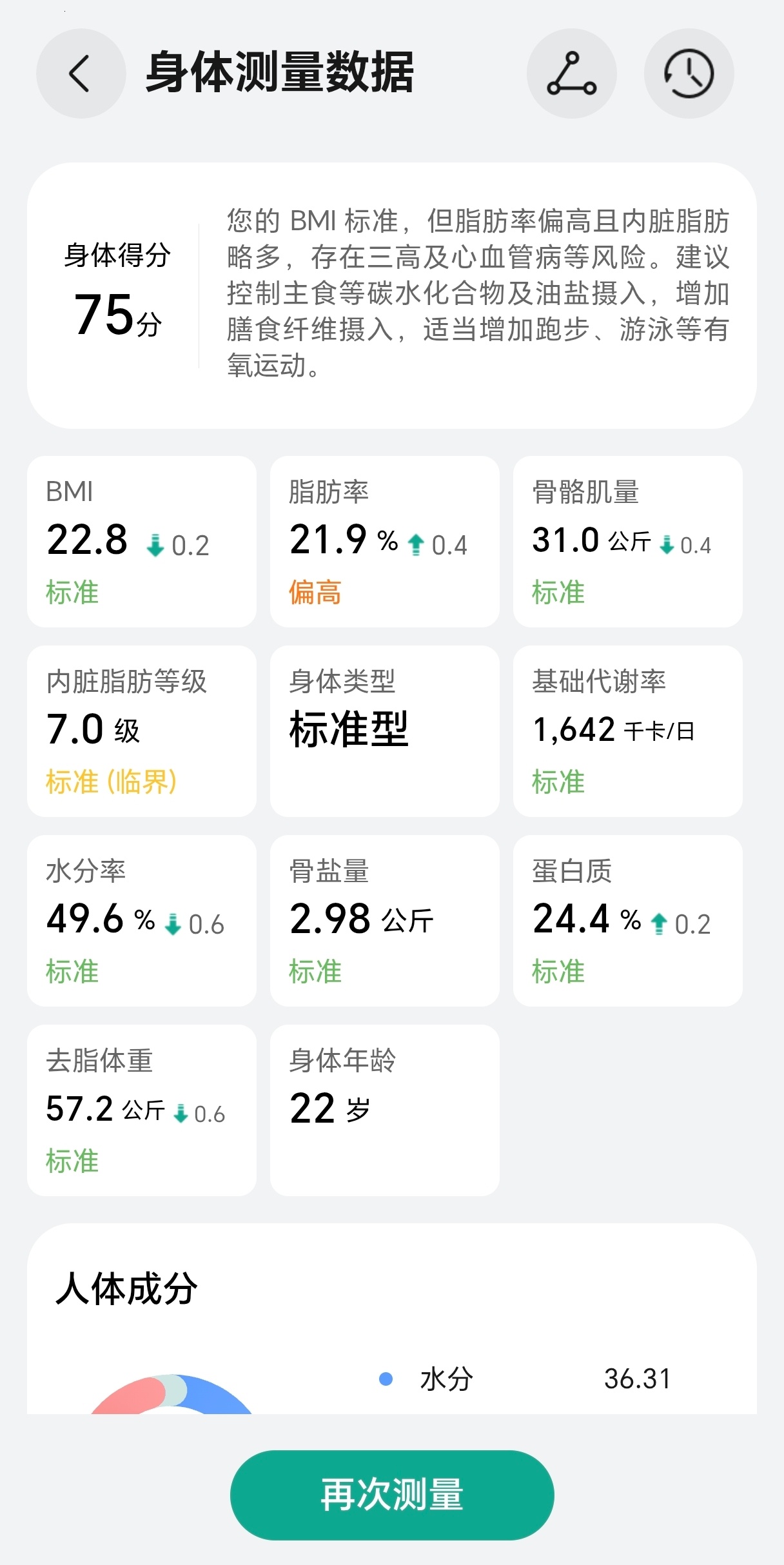Open the BMI 22.8 card
The width and height of the screenshot is (784, 1565).
click(x=142, y=542)
